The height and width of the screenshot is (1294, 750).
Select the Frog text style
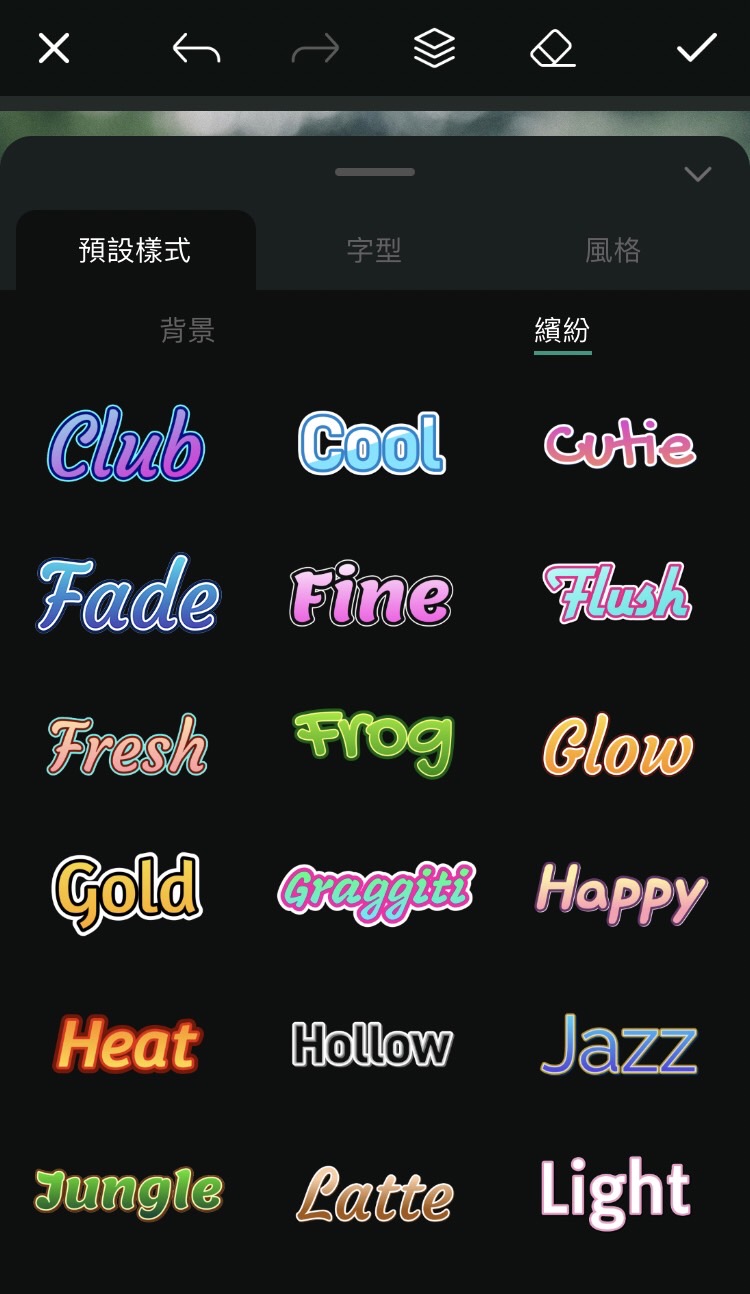tap(373, 743)
